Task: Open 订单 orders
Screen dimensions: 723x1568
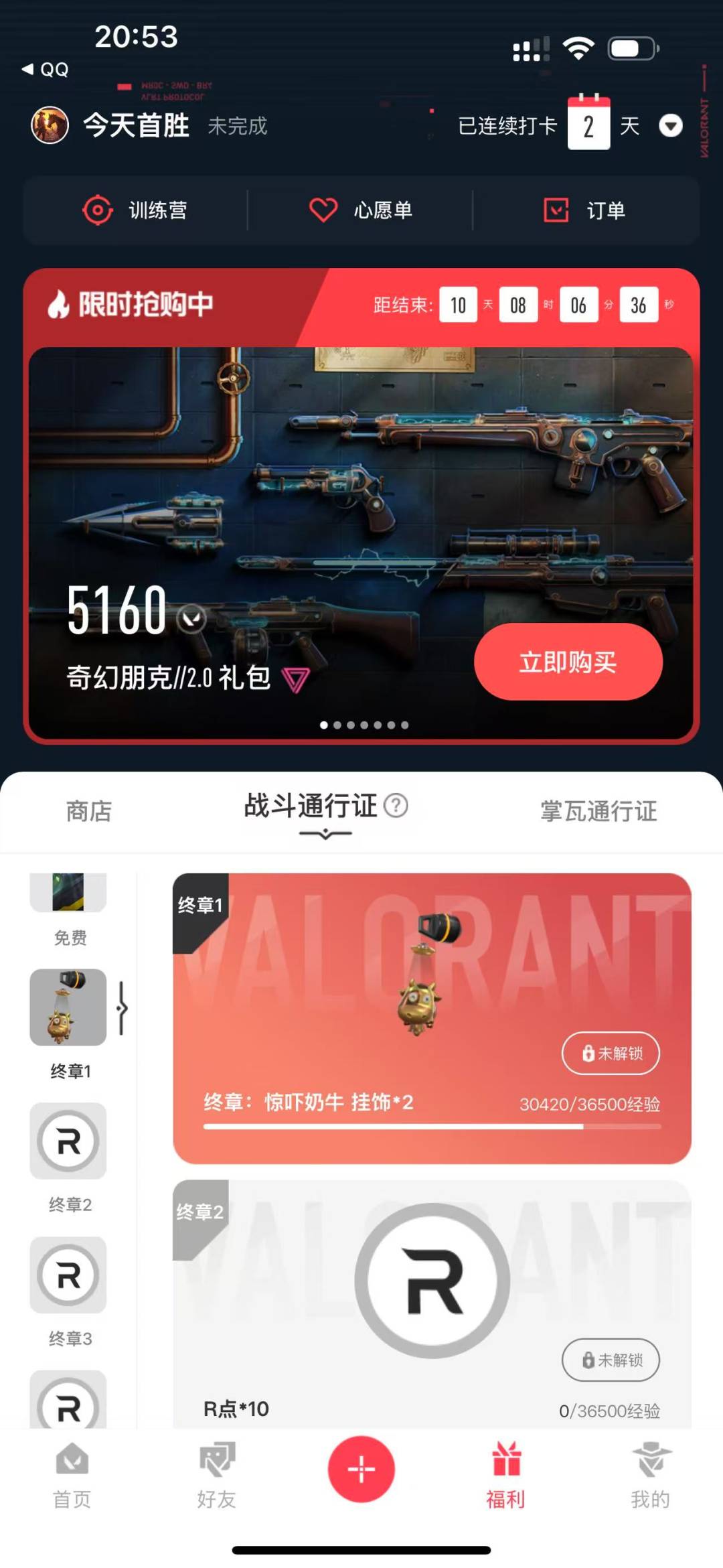Action: (584, 210)
